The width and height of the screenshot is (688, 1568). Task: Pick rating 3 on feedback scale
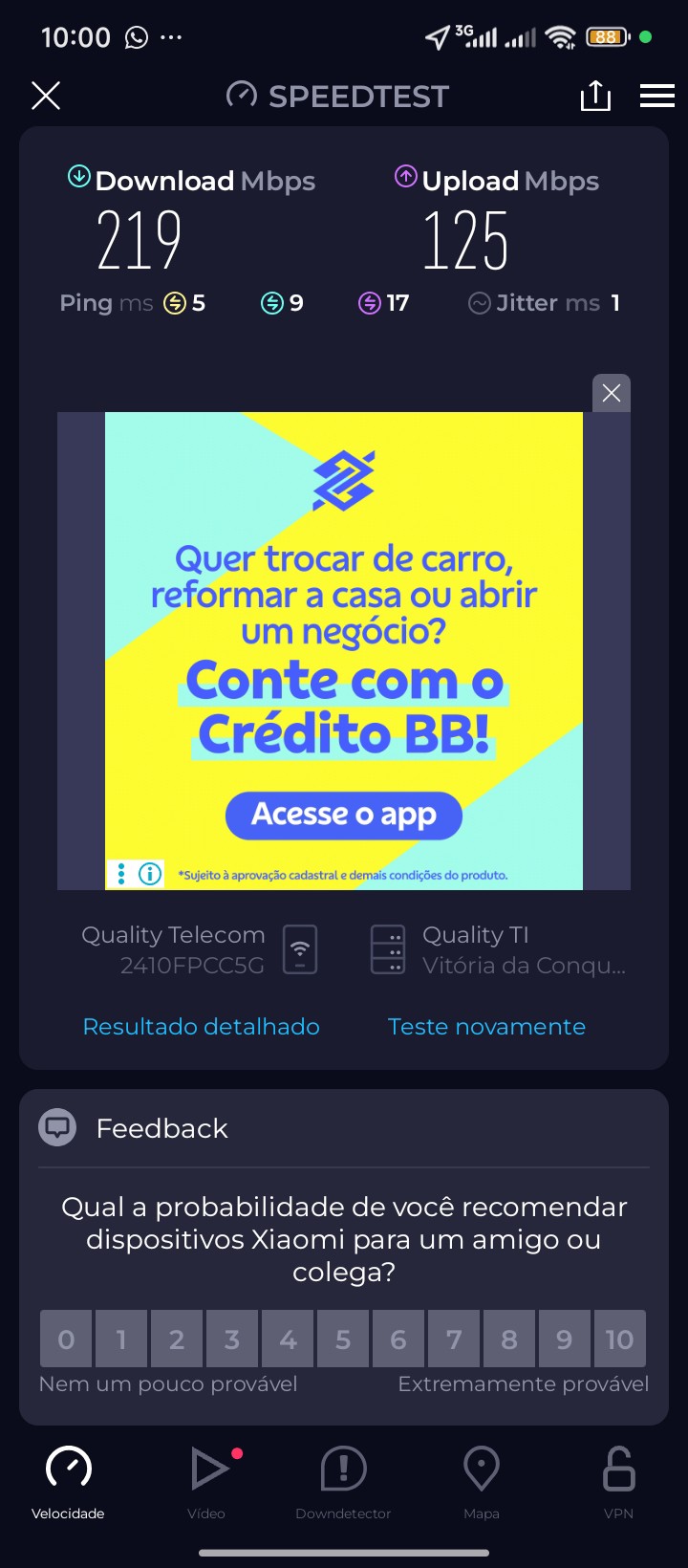232,1339
